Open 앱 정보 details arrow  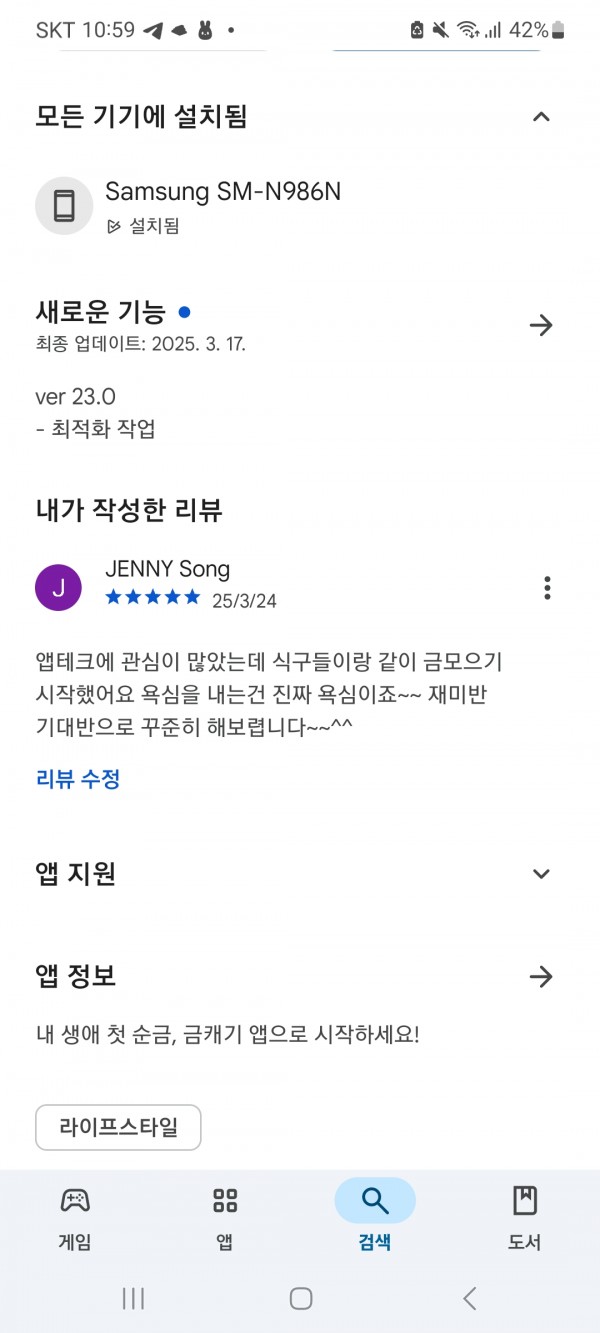point(541,977)
